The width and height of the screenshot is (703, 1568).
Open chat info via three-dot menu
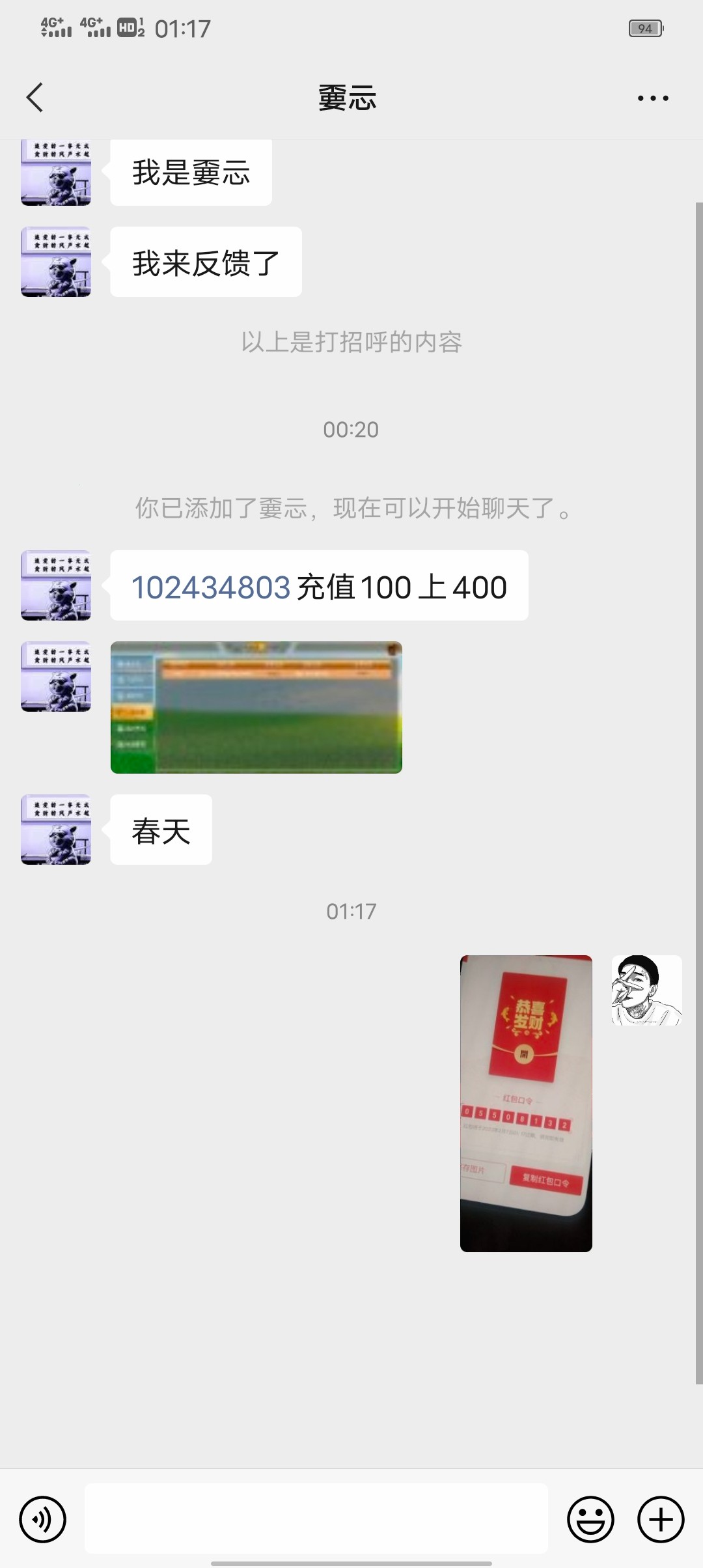tap(652, 98)
